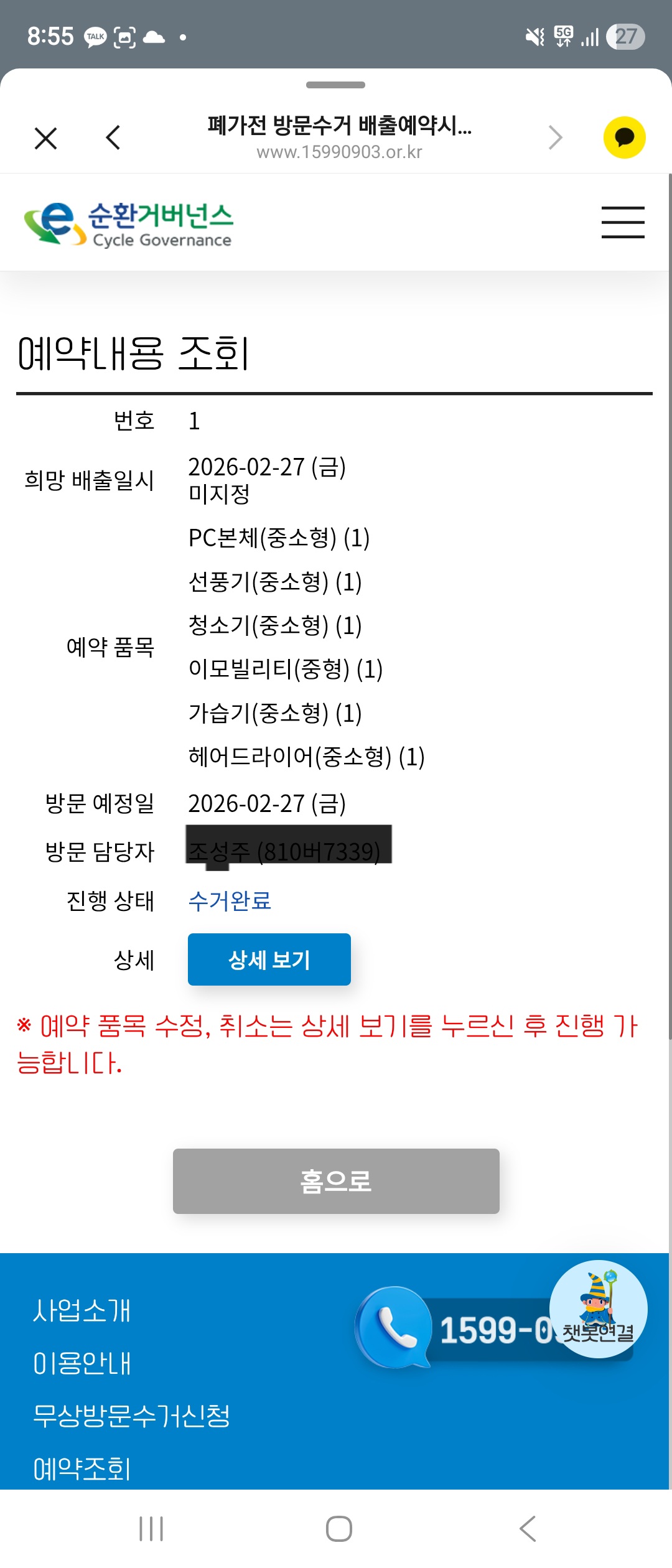Open the 사업소개 footer link
The width and height of the screenshot is (672, 1568).
(x=82, y=1310)
